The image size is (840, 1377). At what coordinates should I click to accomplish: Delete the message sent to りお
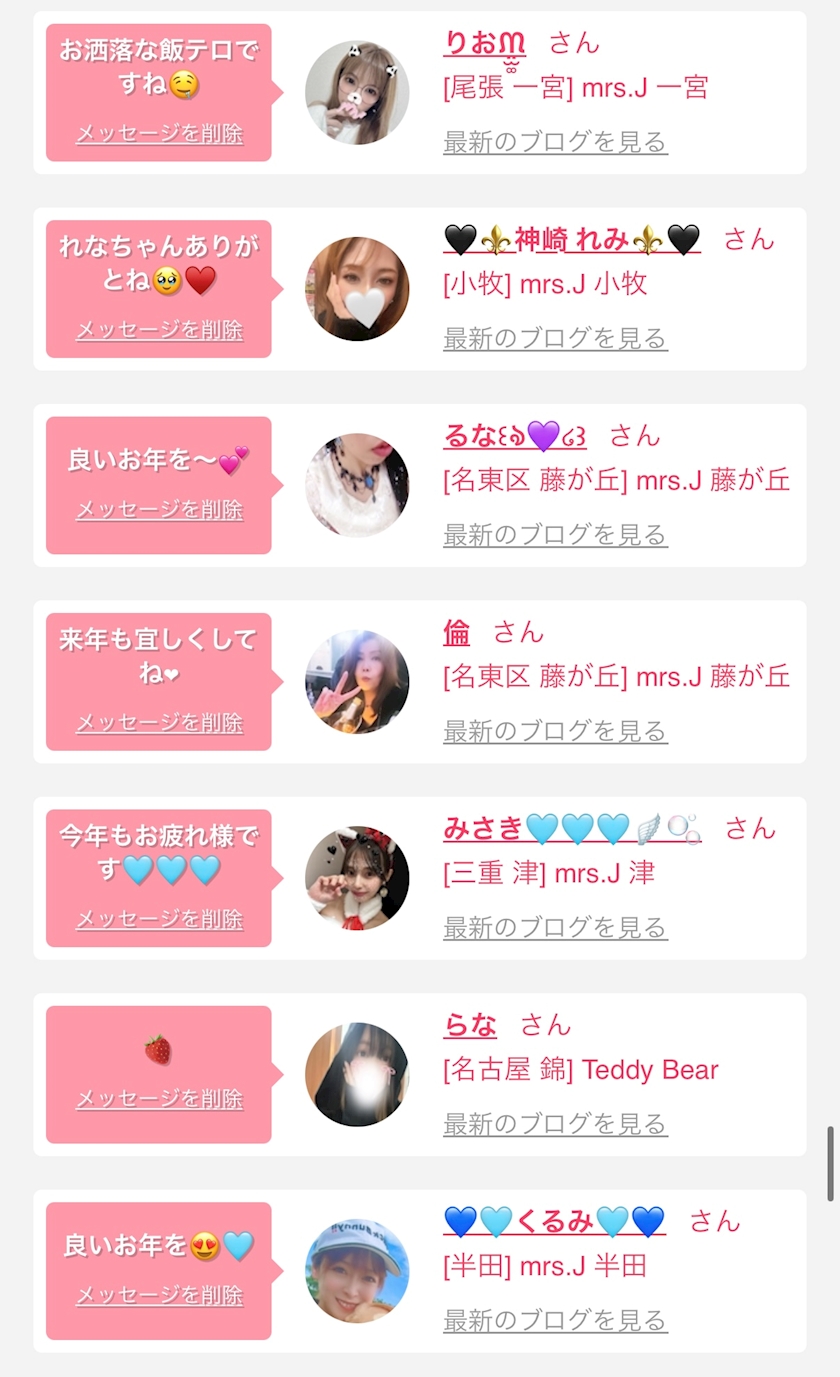(159, 134)
